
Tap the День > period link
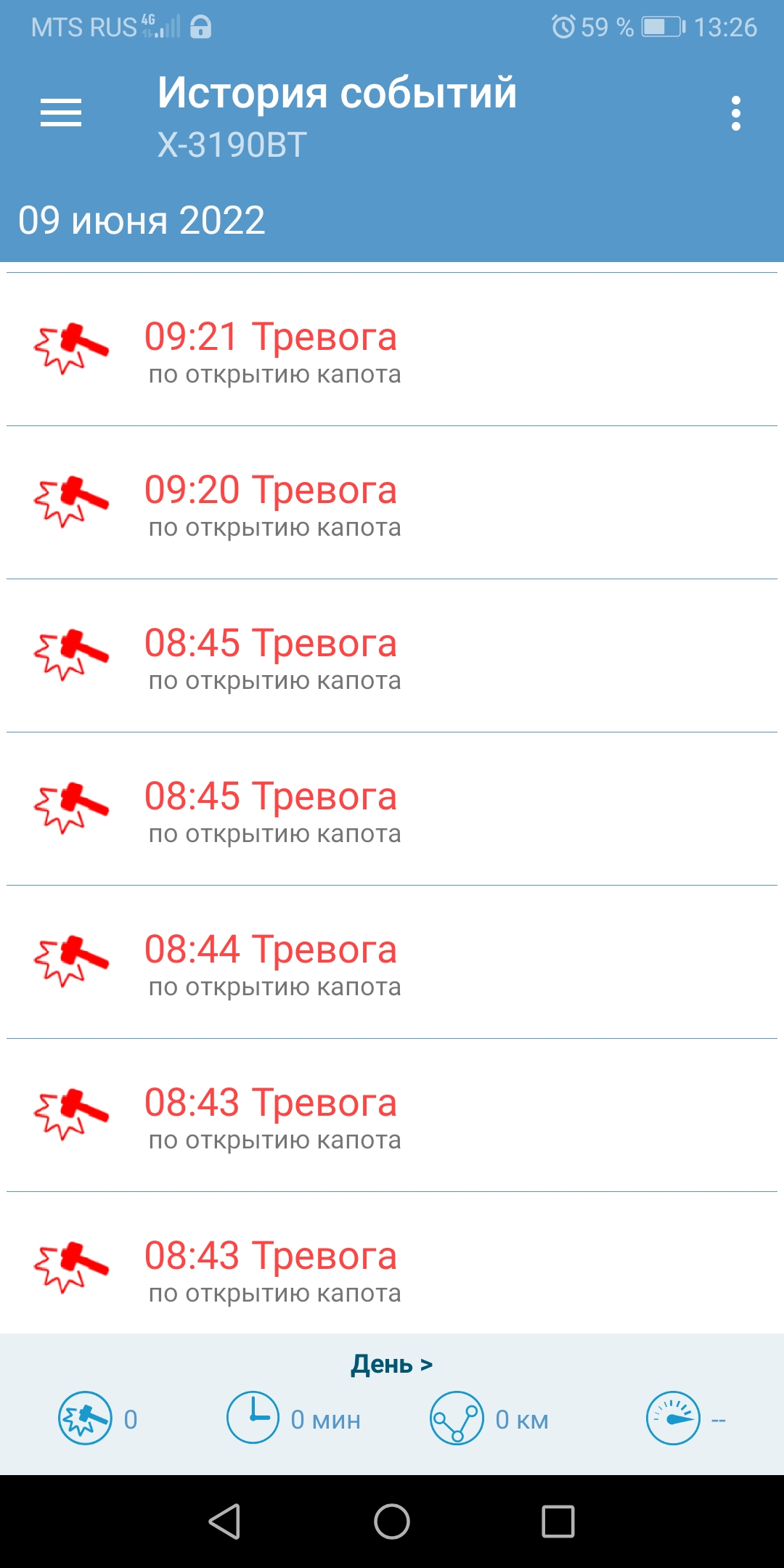point(392,1365)
